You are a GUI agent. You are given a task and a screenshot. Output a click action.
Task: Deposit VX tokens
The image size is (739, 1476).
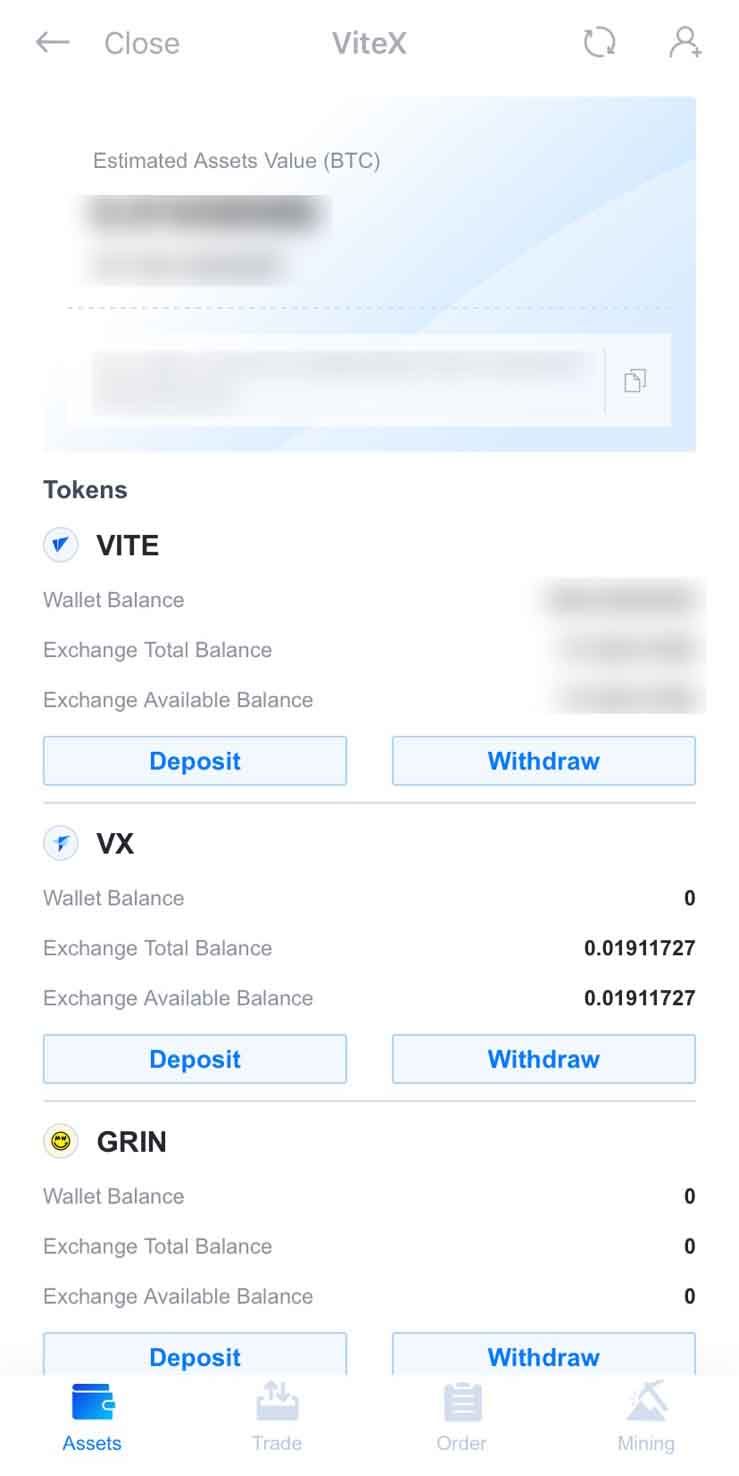point(195,1059)
